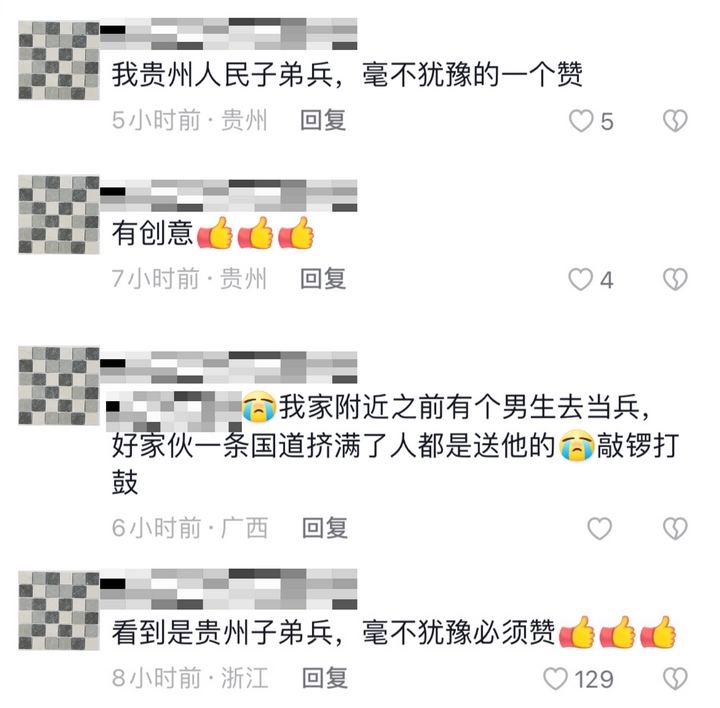This screenshot has height=708, width=720.
Task: Like the '有创意' comment
Action: coord(581,280)
